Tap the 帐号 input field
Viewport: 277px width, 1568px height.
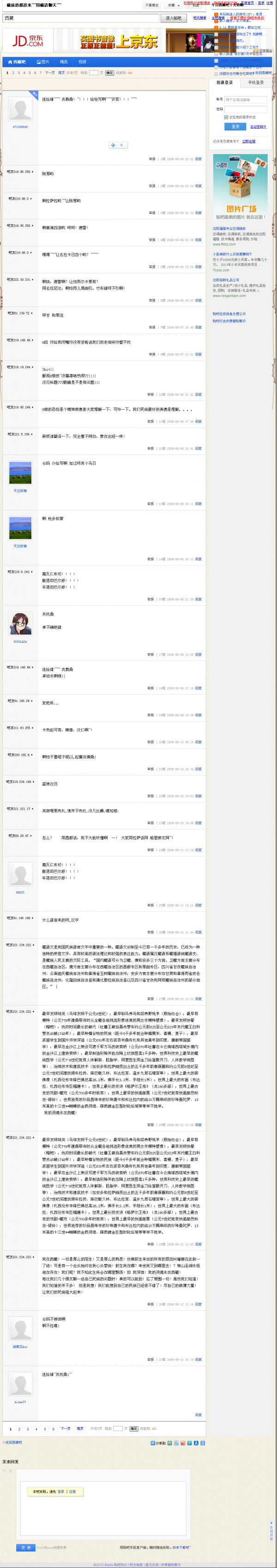tap(246, 100)
